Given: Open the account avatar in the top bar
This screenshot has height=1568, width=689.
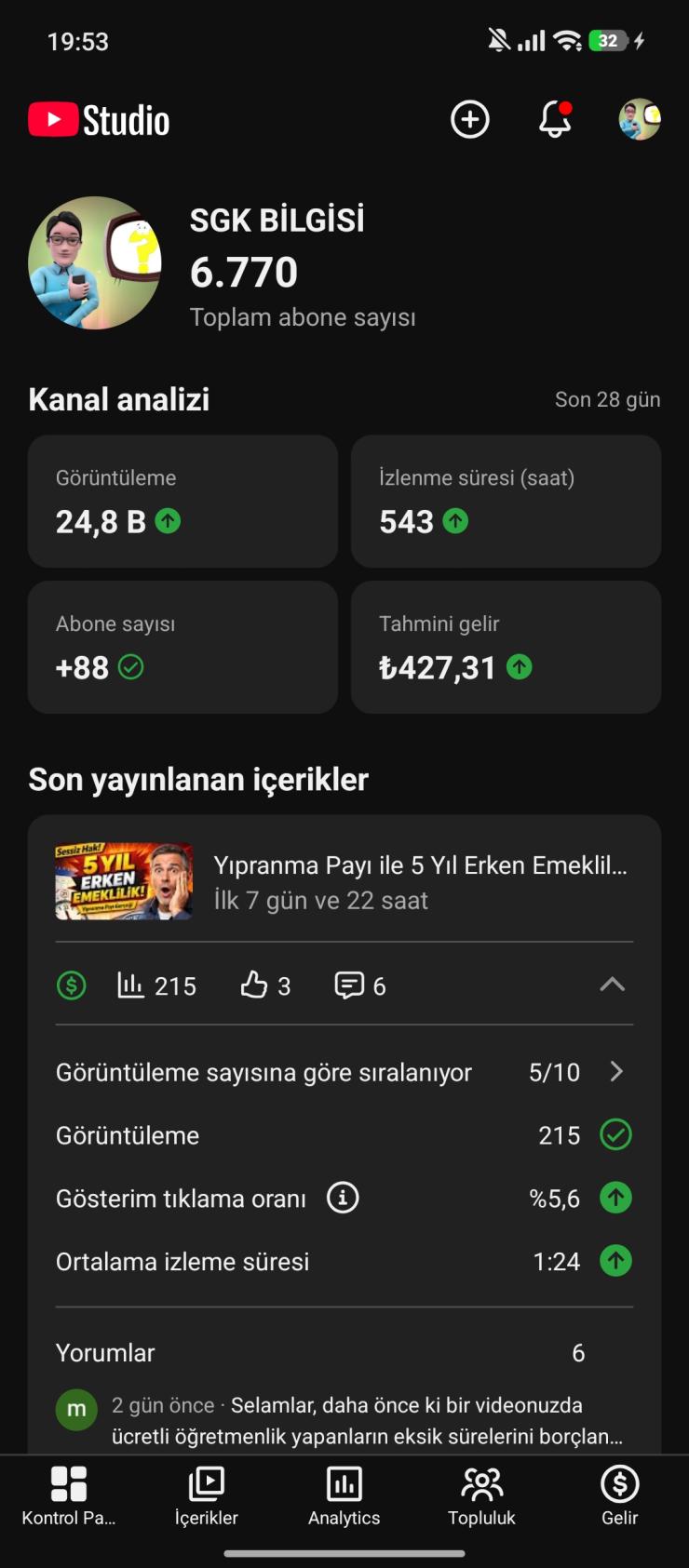Looking at the screenshot, I should [x=640, y=119].
